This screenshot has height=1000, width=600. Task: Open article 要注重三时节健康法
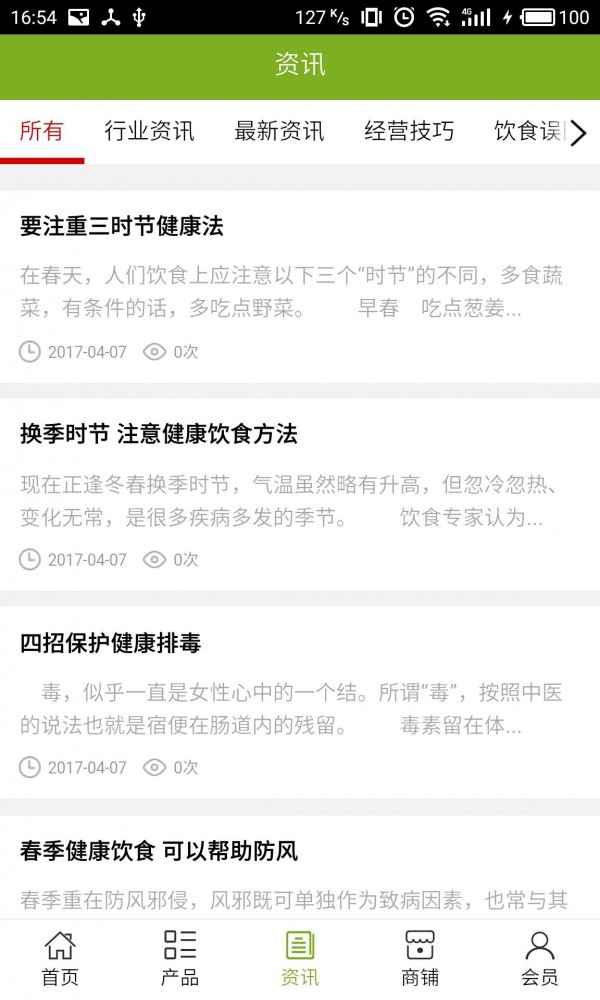pyautogui.click(x=121, y=226)
